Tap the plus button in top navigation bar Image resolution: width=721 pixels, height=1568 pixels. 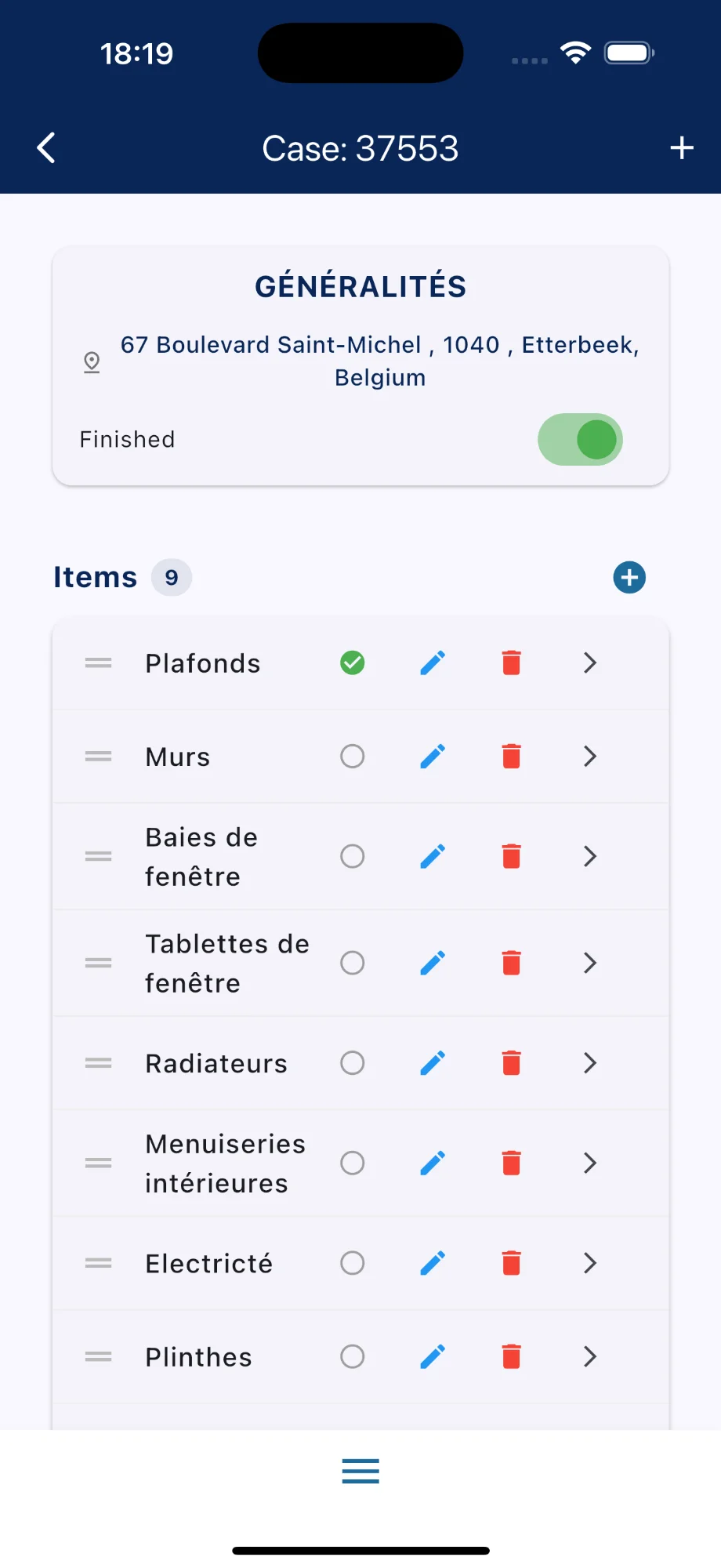point(680,147)
